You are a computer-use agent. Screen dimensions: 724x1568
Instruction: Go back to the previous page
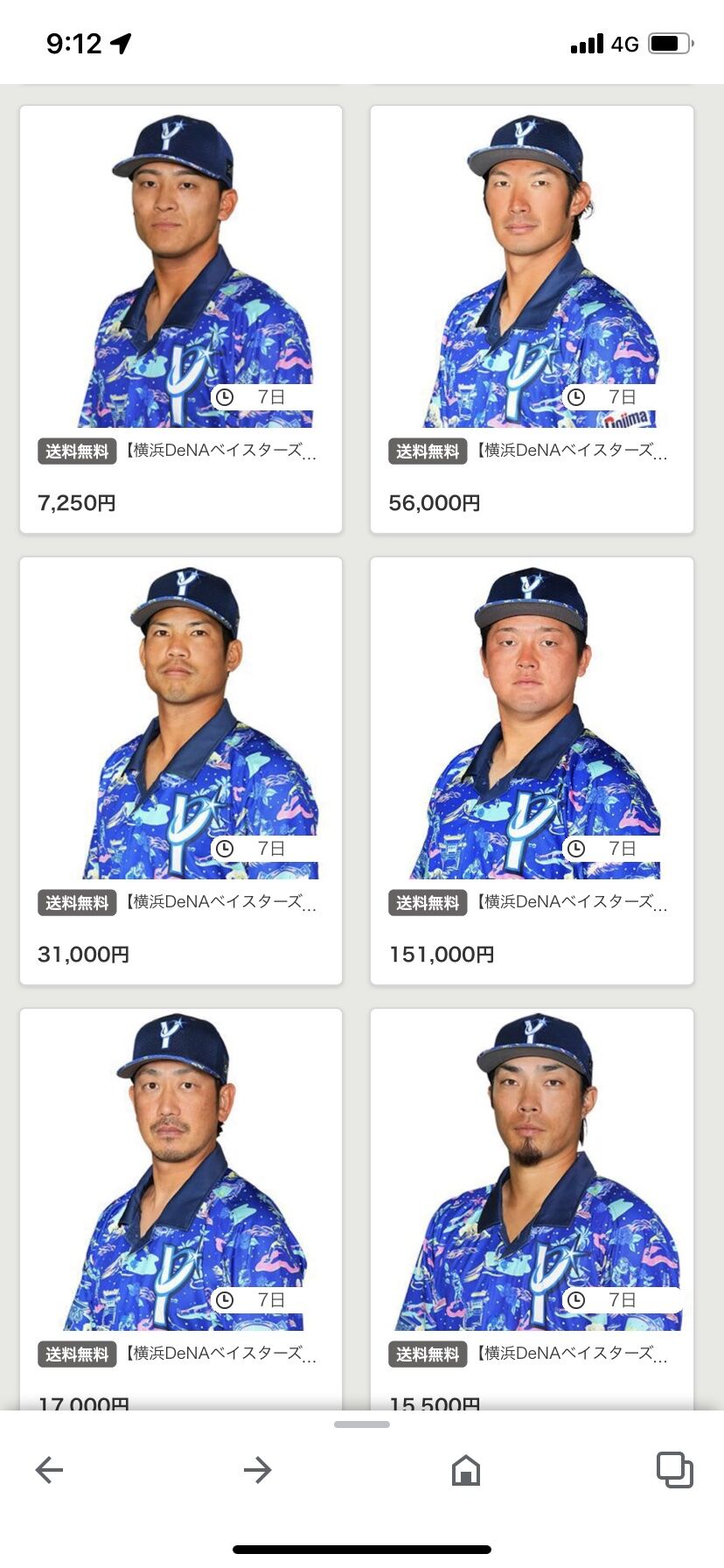49,1470
